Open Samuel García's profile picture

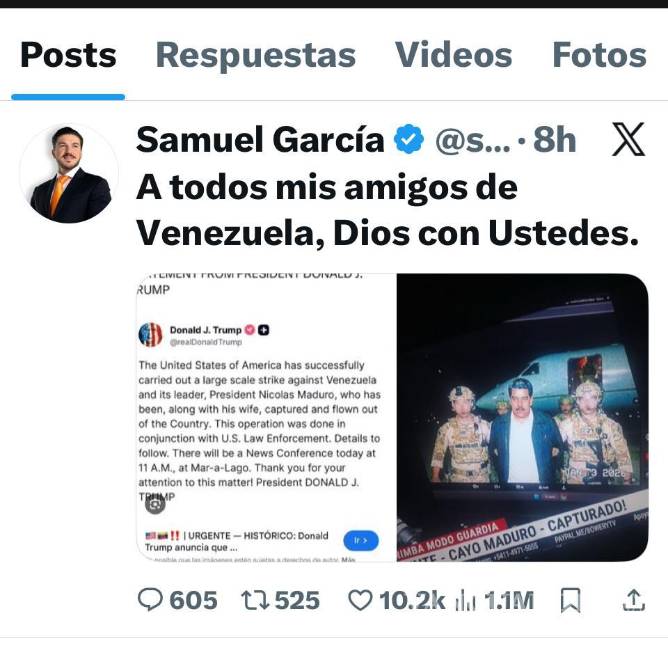69,174
